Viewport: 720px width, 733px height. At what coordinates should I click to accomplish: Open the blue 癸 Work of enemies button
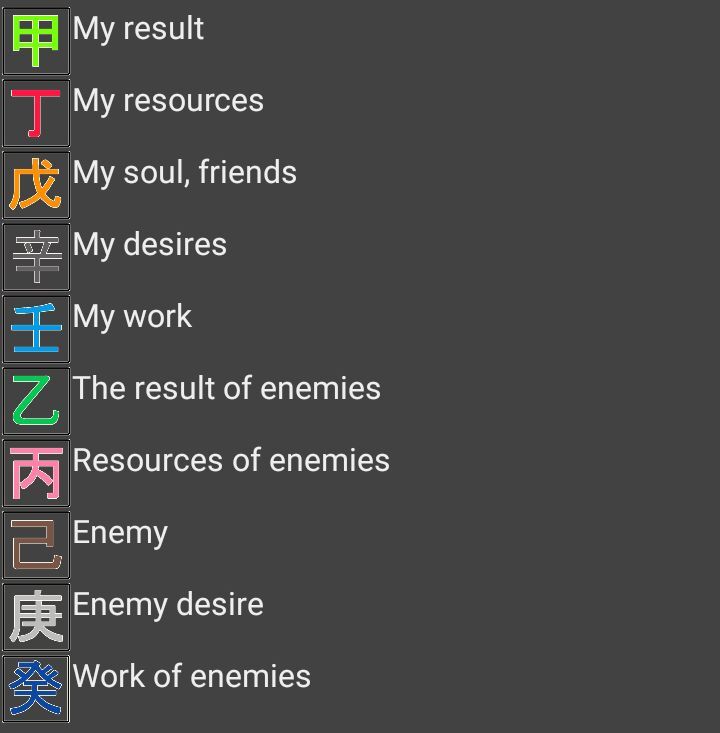(36, 689)
